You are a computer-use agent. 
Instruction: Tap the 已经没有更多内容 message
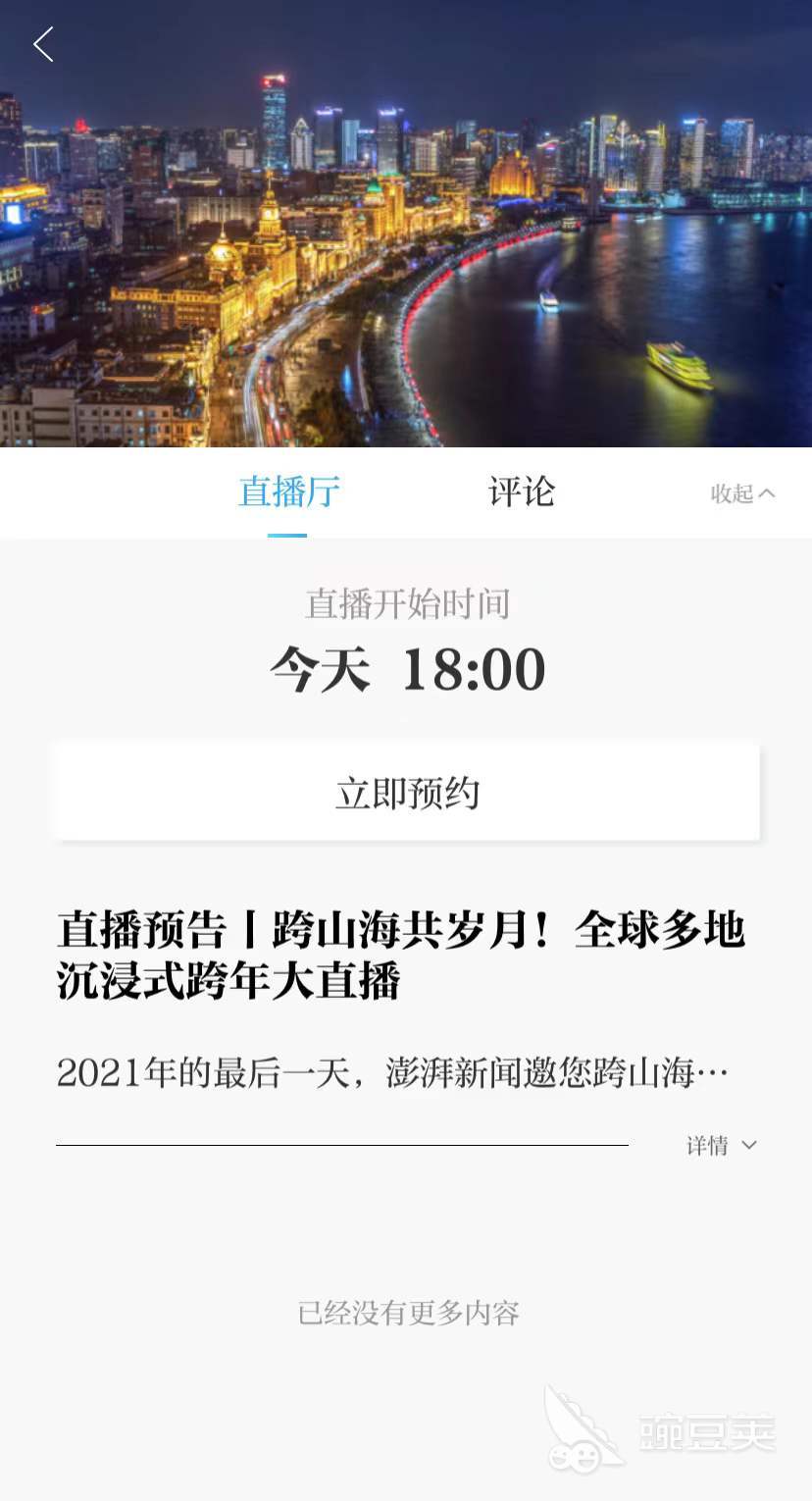[406, 1314]
